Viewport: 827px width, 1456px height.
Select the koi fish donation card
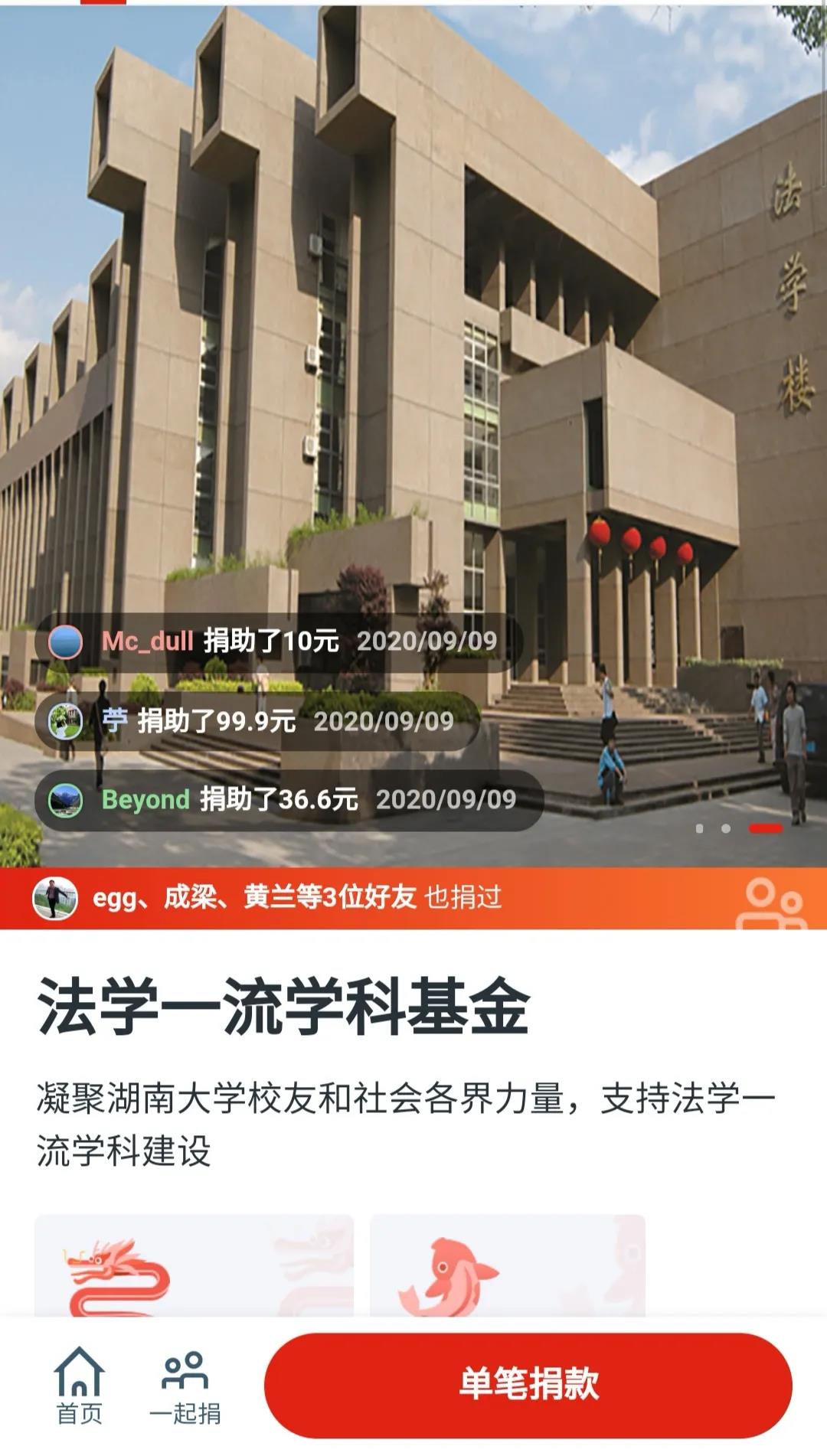(x=507, y=1266)
